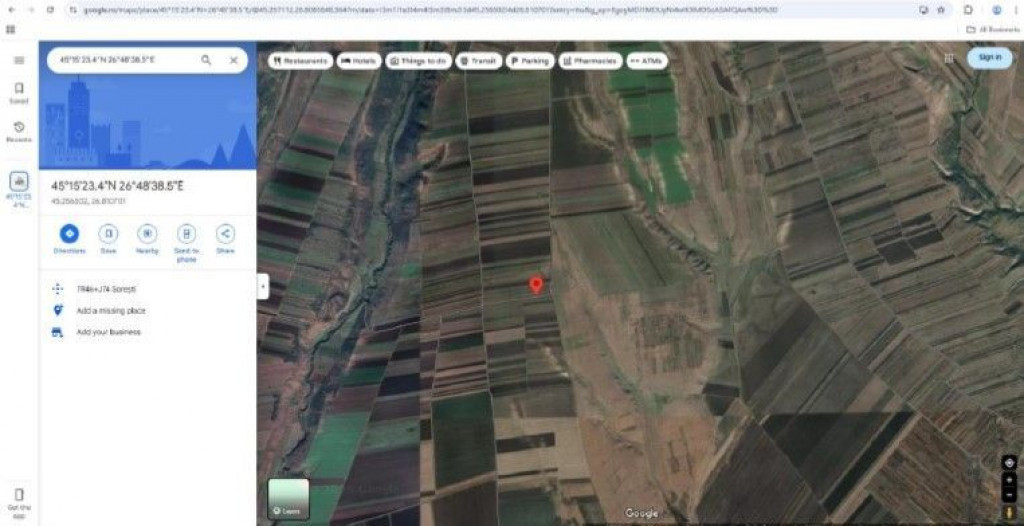1024x526 pixels.
Task: Open the hamburger menu
Action: (x=18, y=60)
